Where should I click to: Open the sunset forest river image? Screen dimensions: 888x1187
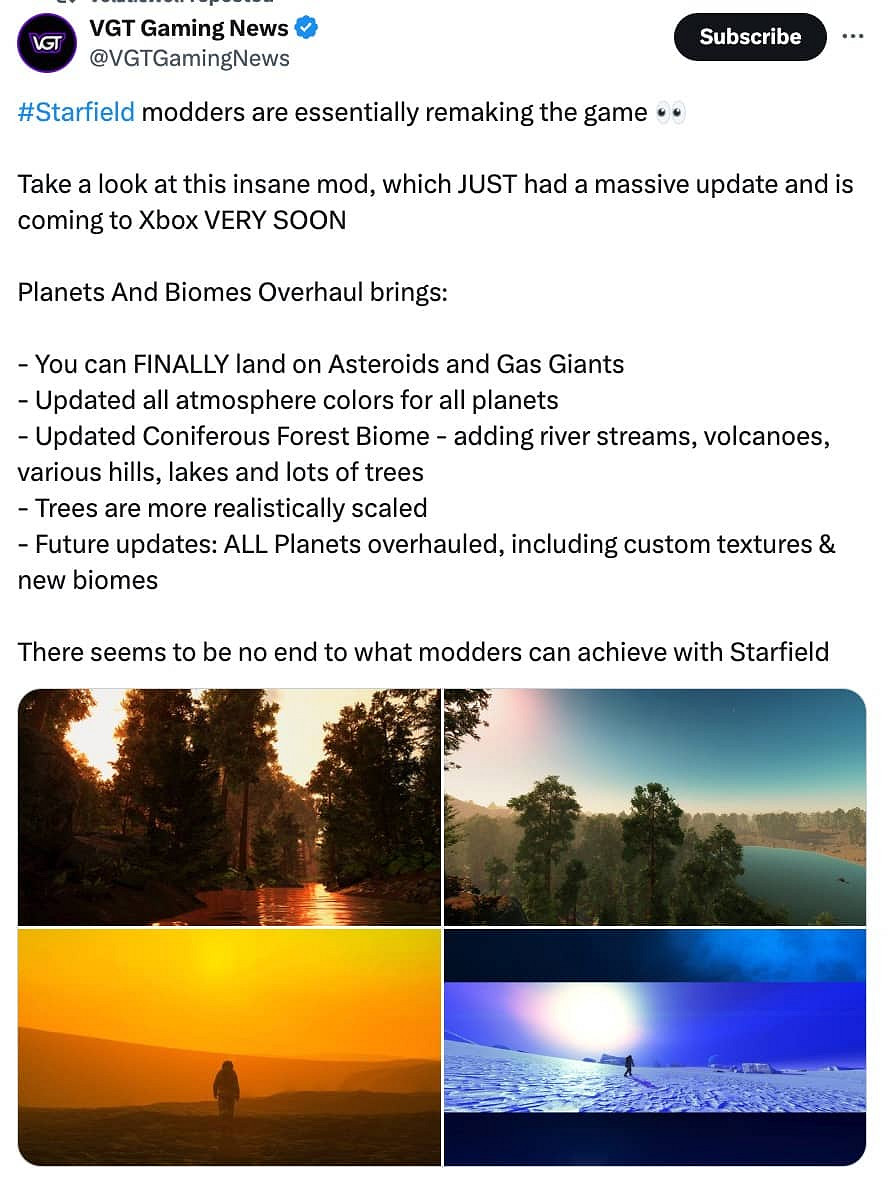tap(229, 807)
